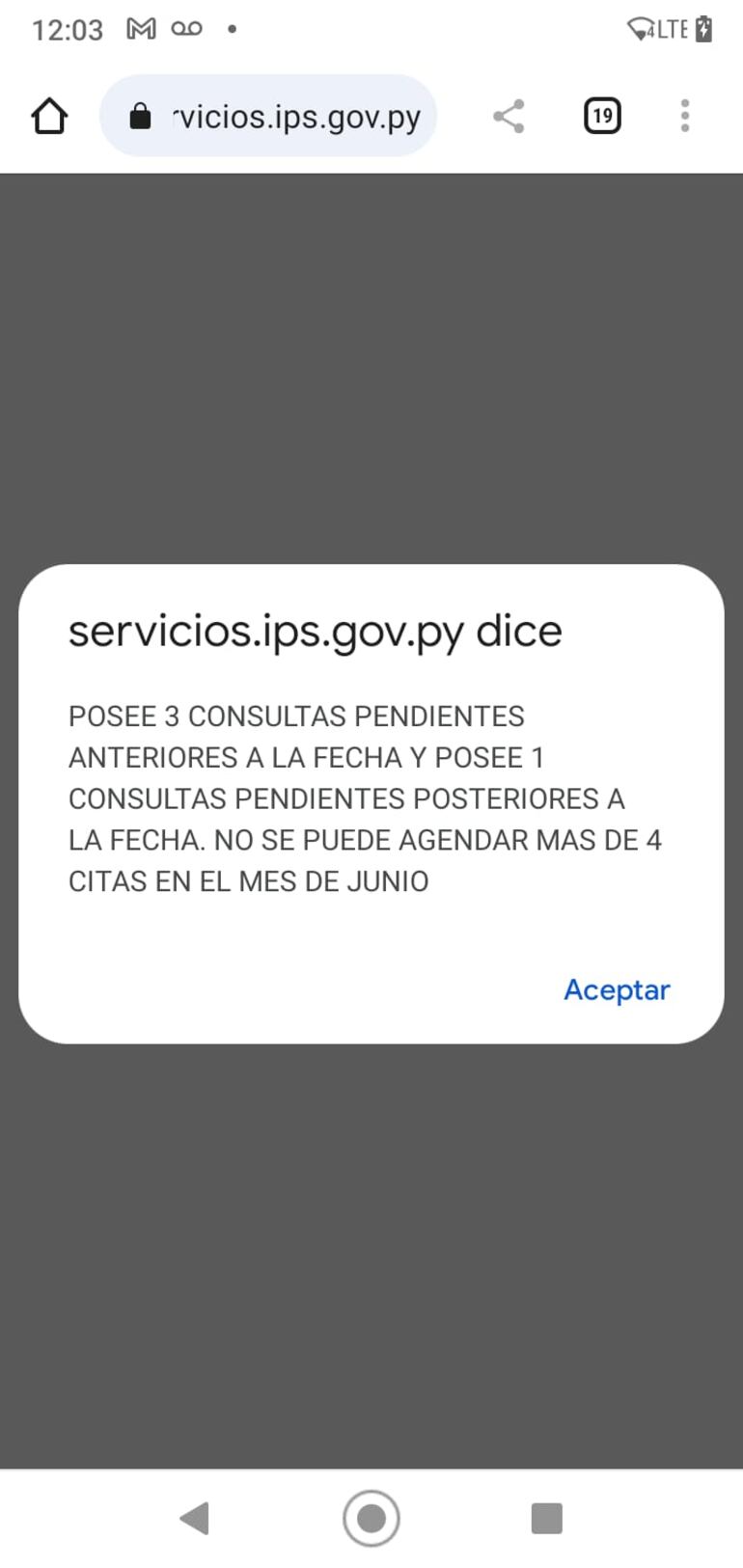This screenshot has width=743, height=1568.
Task: Dismiss the alert with Aceptar
Action: (x=617, y=989)
